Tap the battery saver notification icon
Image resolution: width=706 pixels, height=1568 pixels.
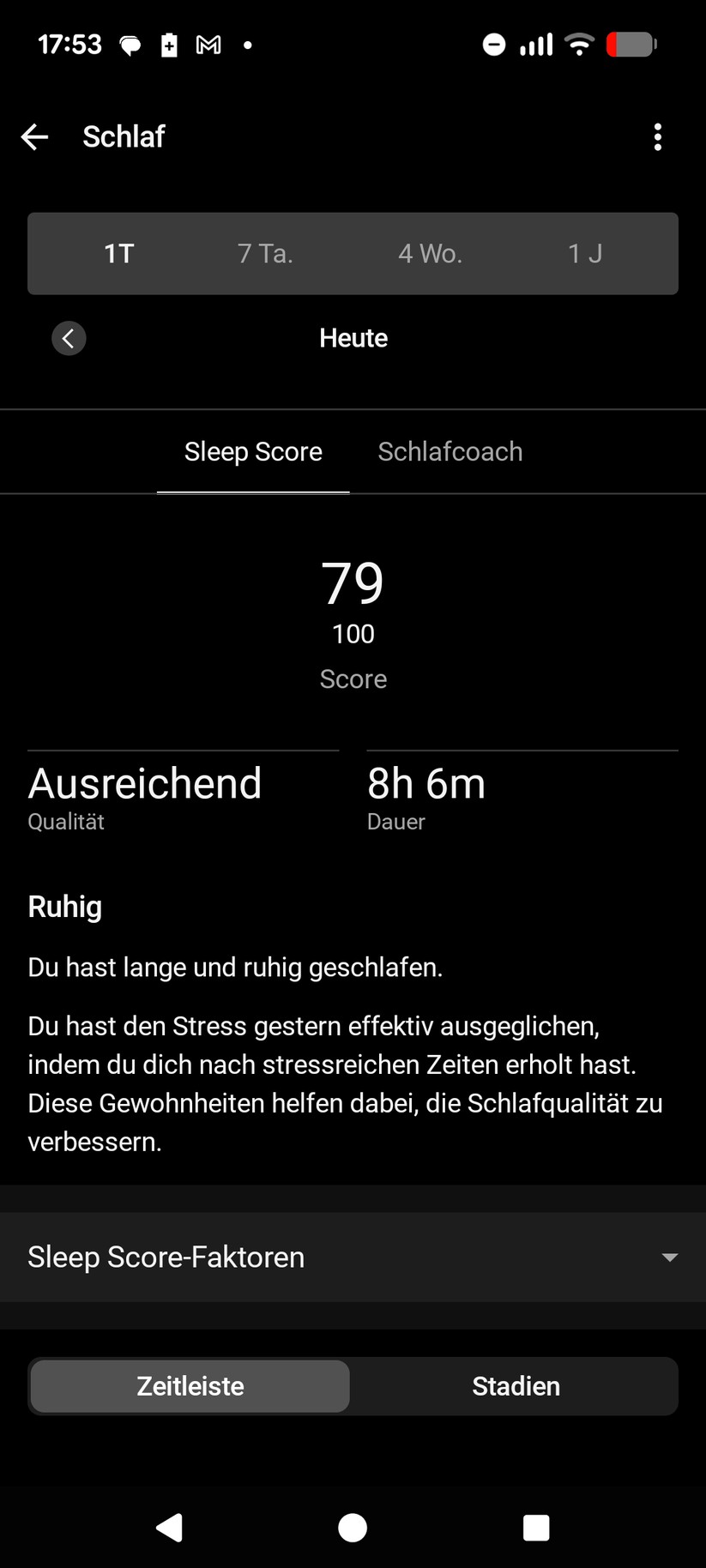click(x=168, y=44)
